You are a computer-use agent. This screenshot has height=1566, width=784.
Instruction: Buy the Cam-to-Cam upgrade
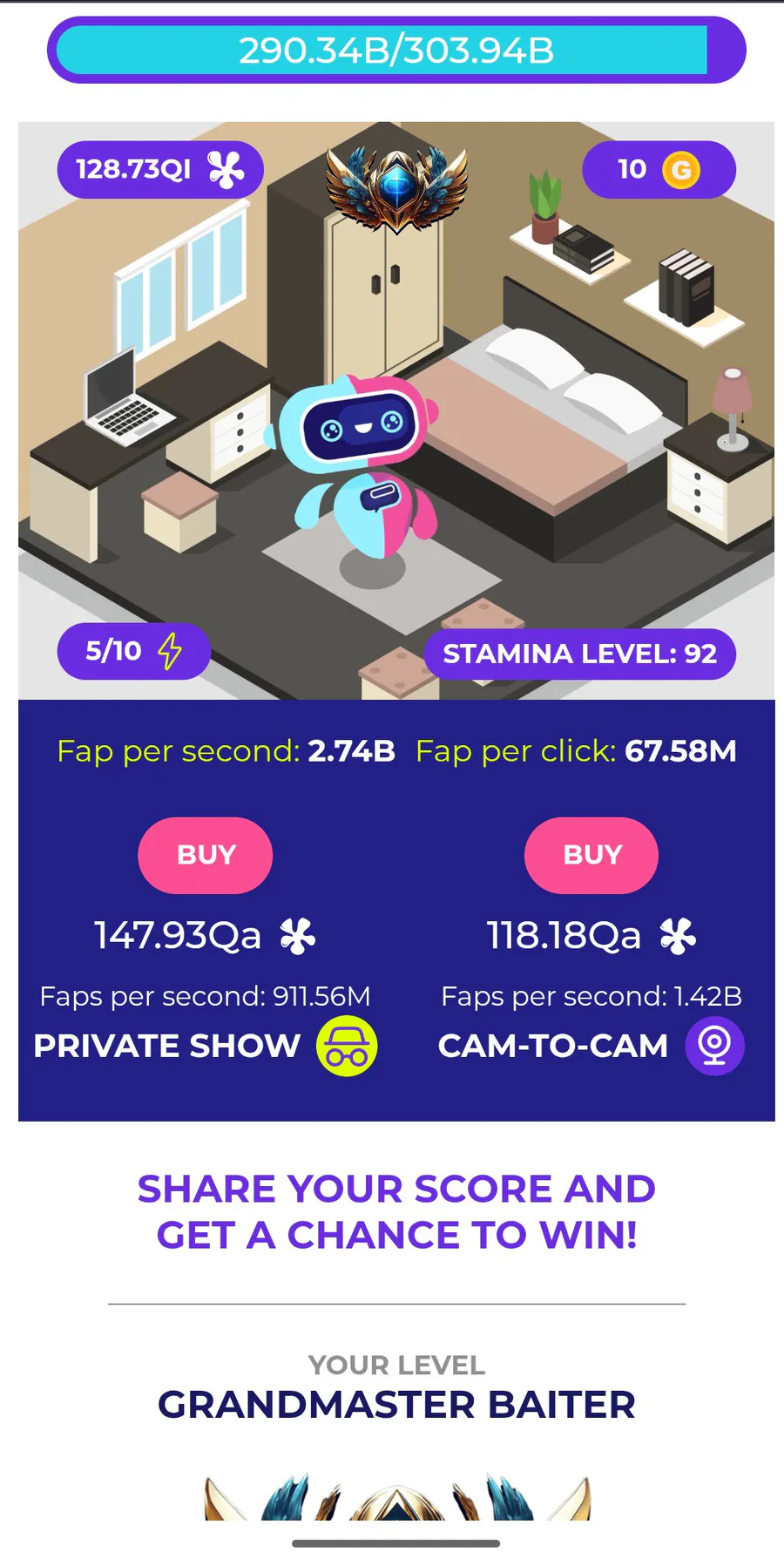click(591, 855)
